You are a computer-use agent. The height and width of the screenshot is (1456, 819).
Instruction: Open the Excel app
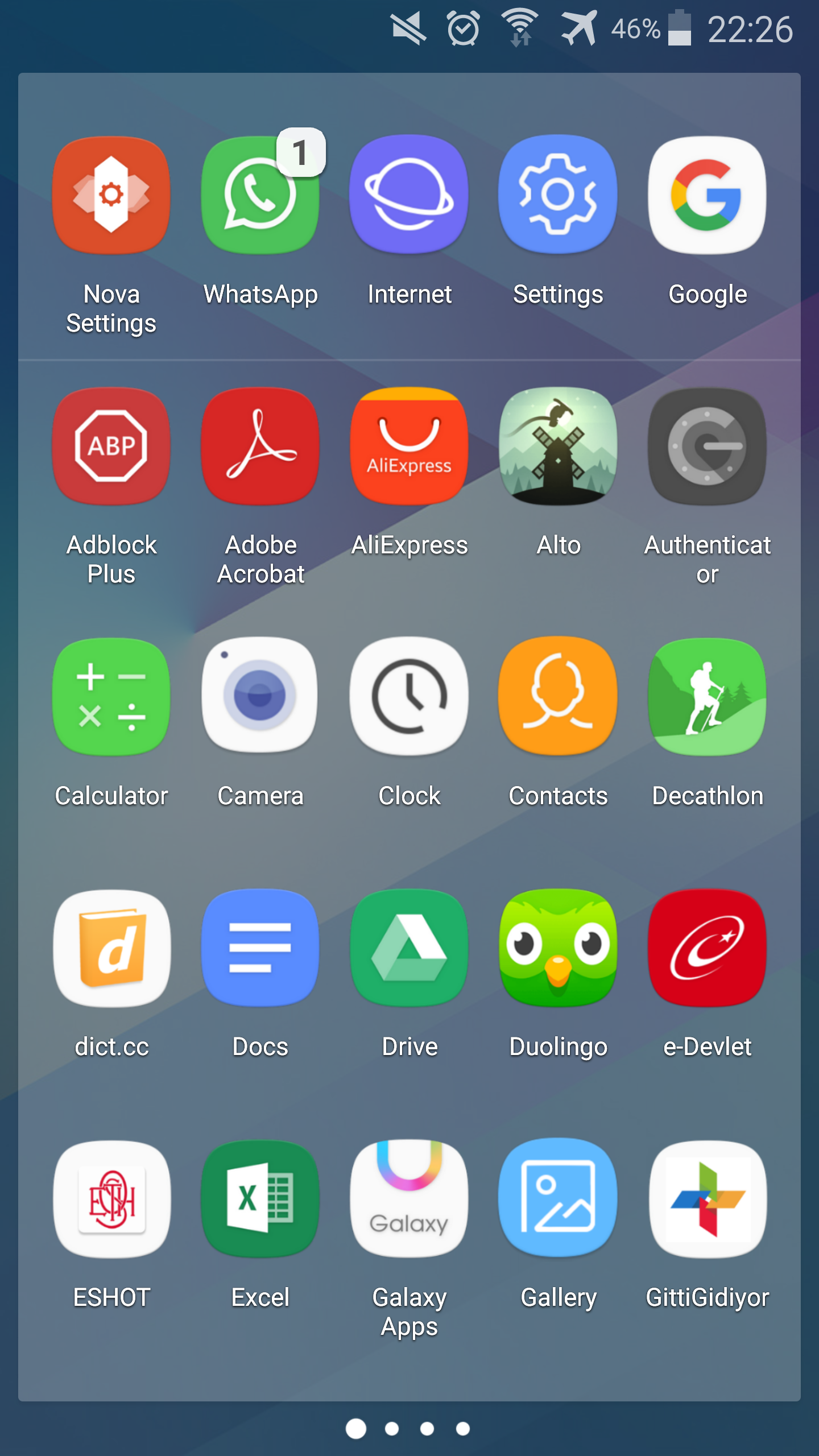tap(260, 1199)
